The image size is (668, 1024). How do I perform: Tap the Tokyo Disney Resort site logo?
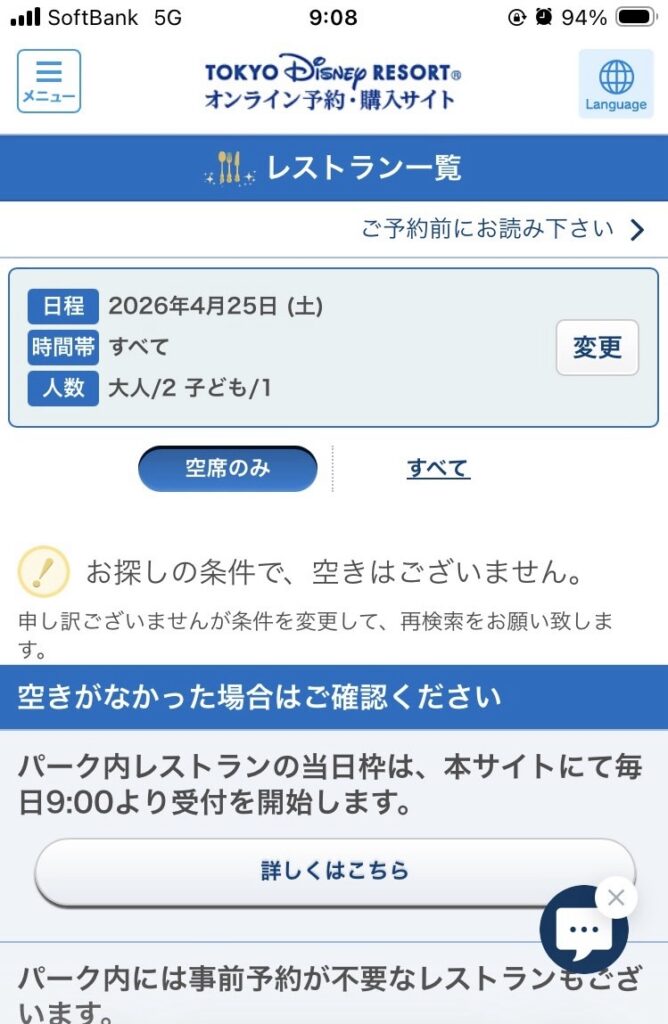(333, 82)
